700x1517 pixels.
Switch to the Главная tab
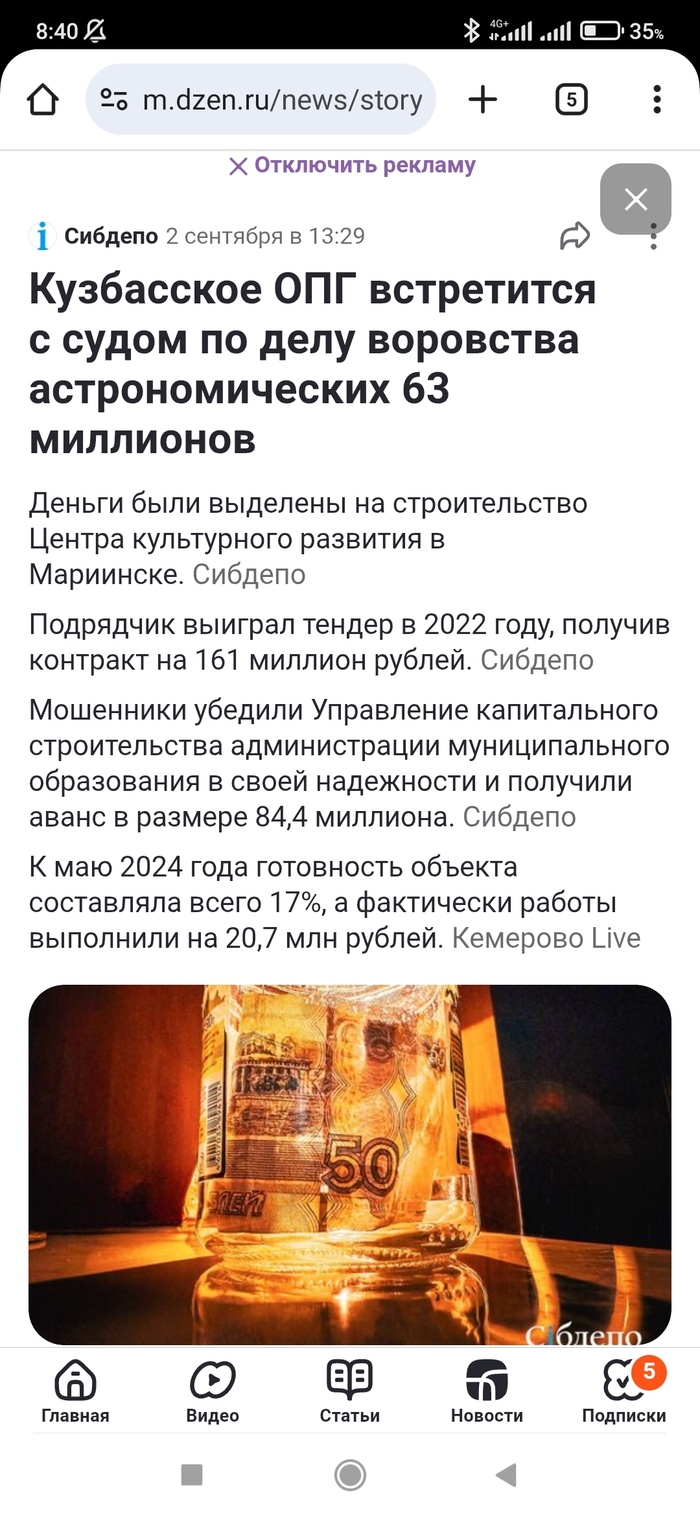[x=75, y=1392]
